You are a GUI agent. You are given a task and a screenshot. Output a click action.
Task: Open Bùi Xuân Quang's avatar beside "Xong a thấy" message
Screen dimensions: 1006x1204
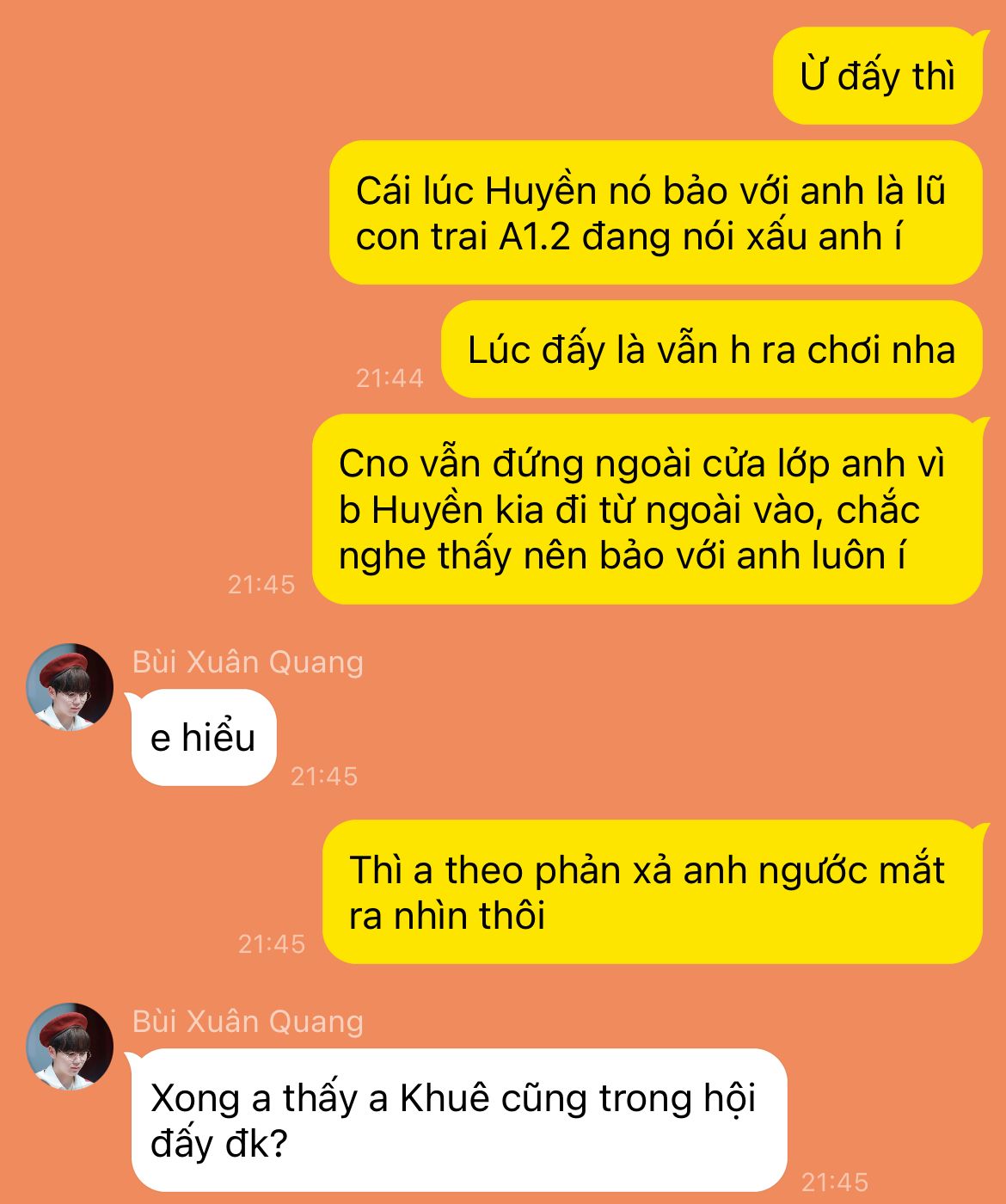point(70,1047)
